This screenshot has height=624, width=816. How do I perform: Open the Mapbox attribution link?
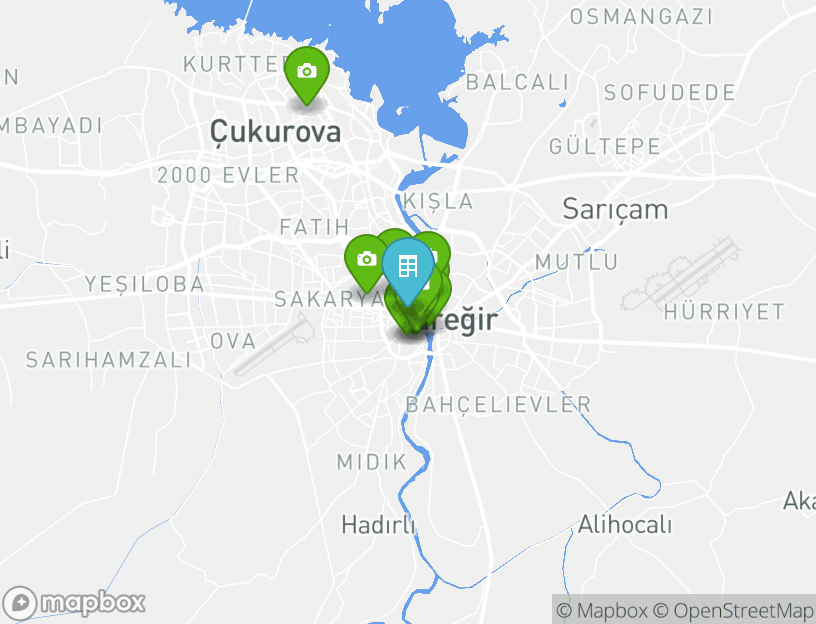(602, 610)
